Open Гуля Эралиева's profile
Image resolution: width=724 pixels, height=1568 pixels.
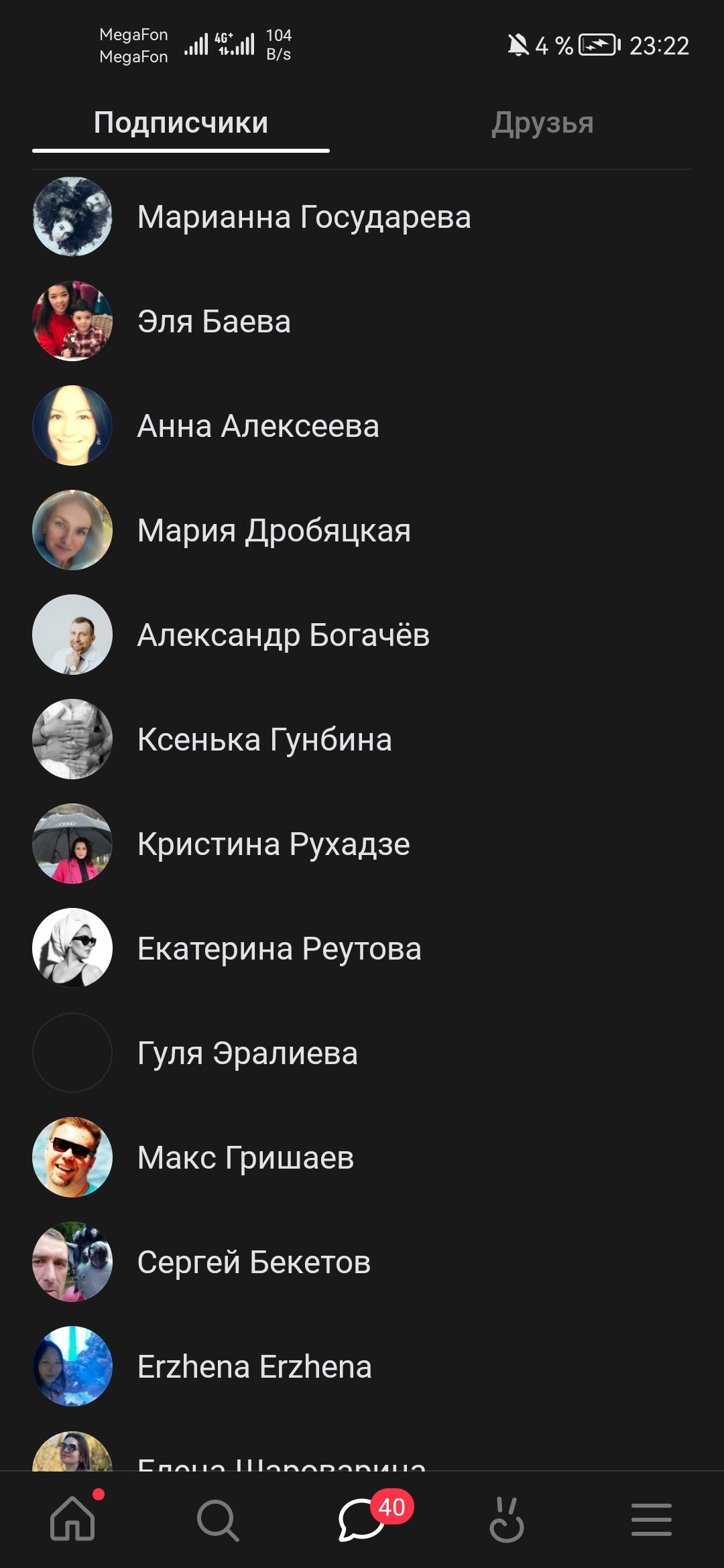247,1053
